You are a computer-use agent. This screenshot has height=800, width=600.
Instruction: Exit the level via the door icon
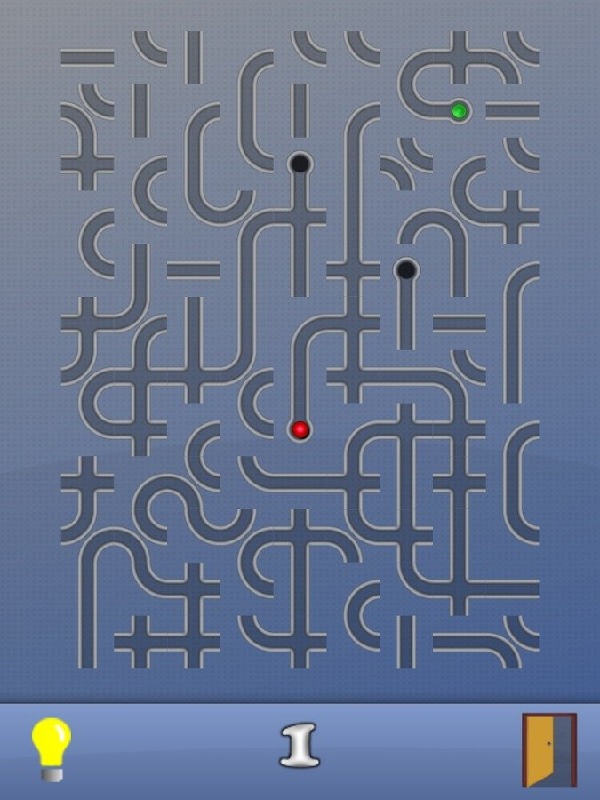point(549,749)
